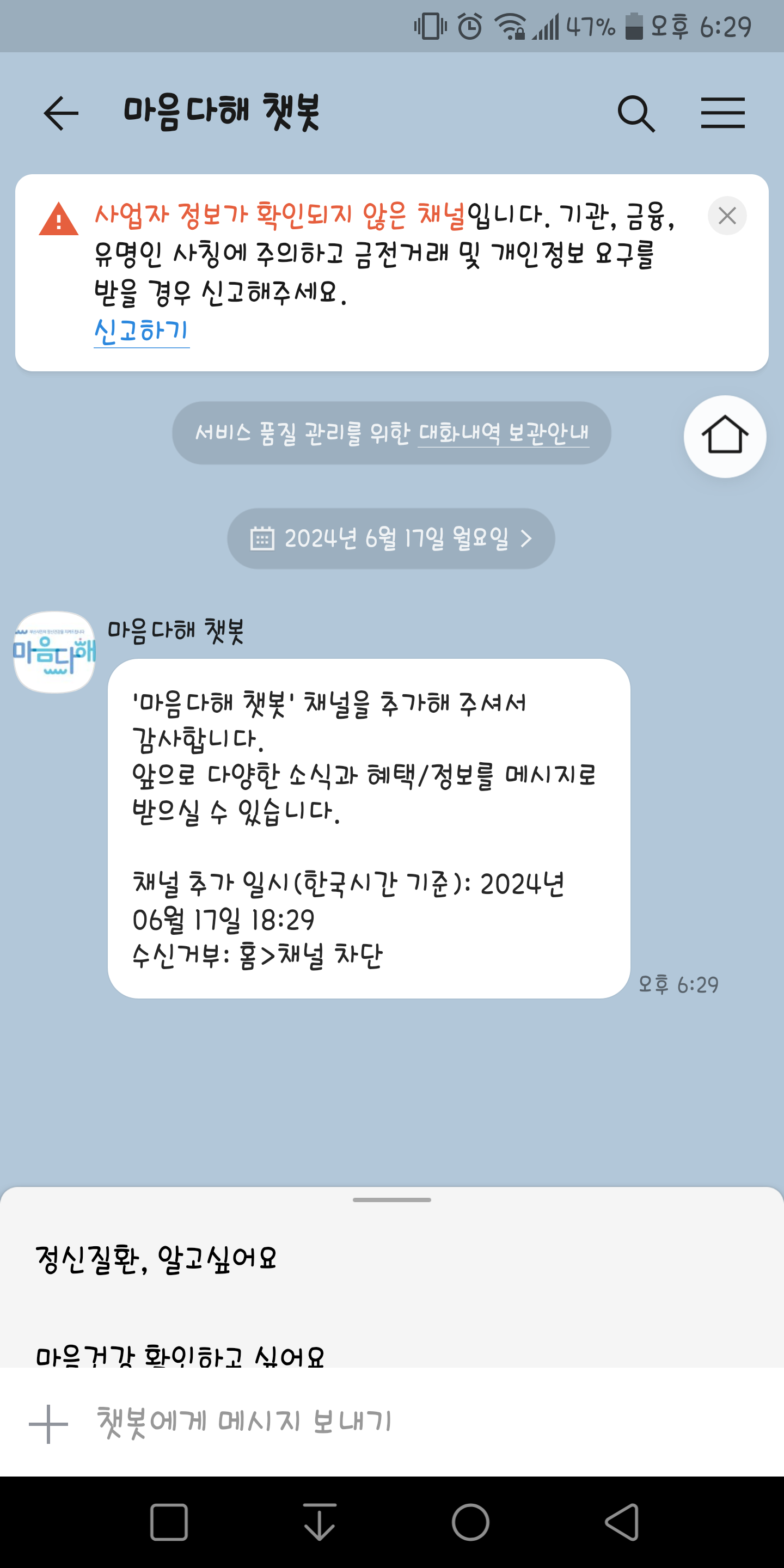Go back from 마음다해 챗봇 chat
Image resolution: width=784 pixels, height=1568 pixels.
61,113
